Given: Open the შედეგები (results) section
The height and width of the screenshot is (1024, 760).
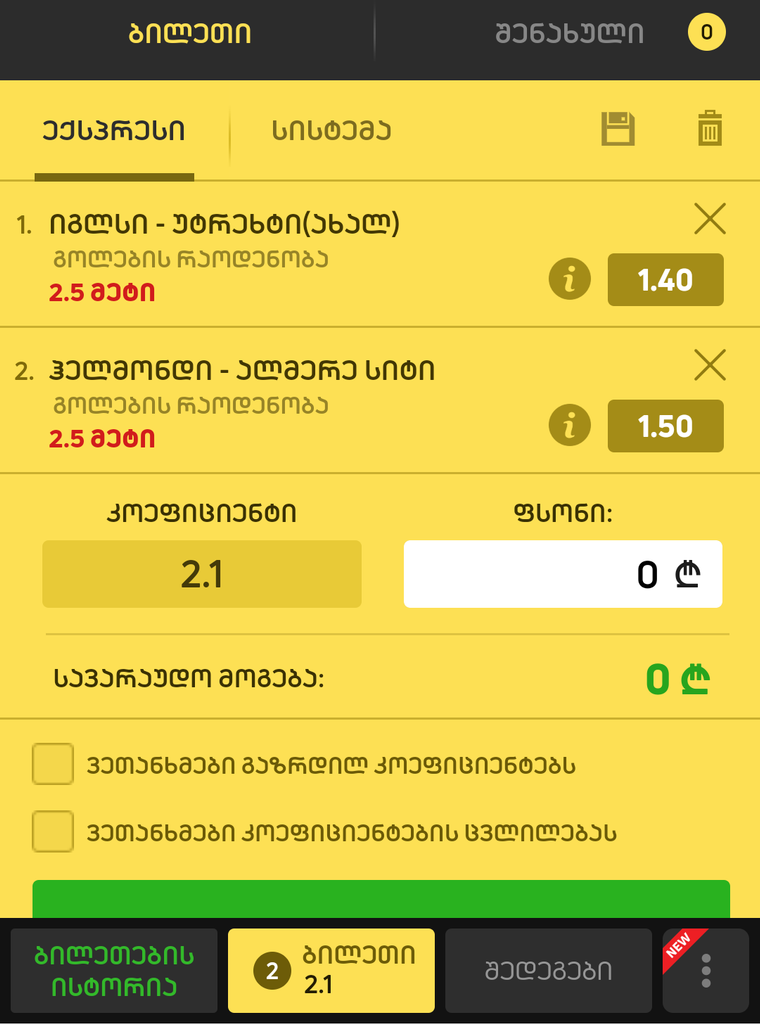Looking at the screenshot, I should [x=548, y=970].
